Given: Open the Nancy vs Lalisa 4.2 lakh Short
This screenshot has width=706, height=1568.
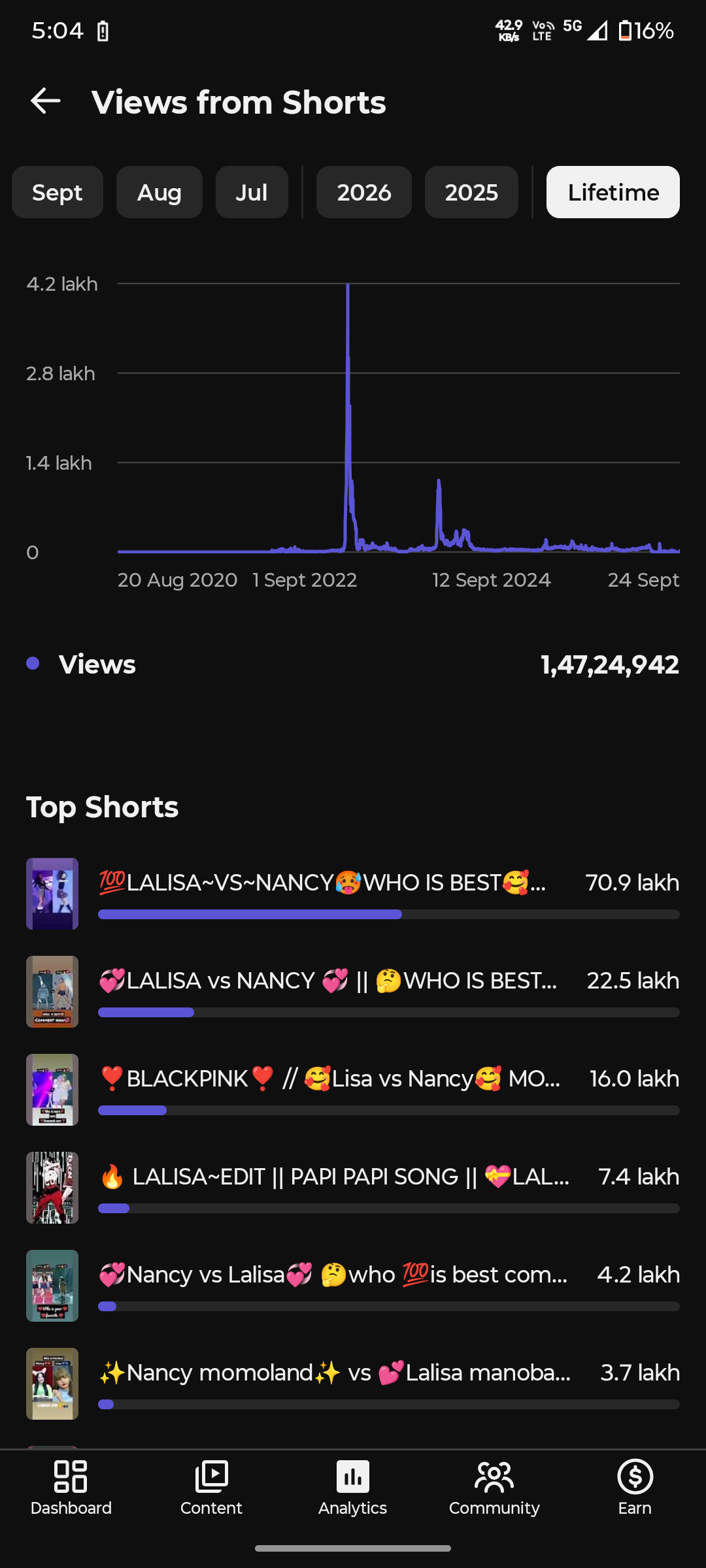Looking at the screenshot, I should click(353, 1286).
